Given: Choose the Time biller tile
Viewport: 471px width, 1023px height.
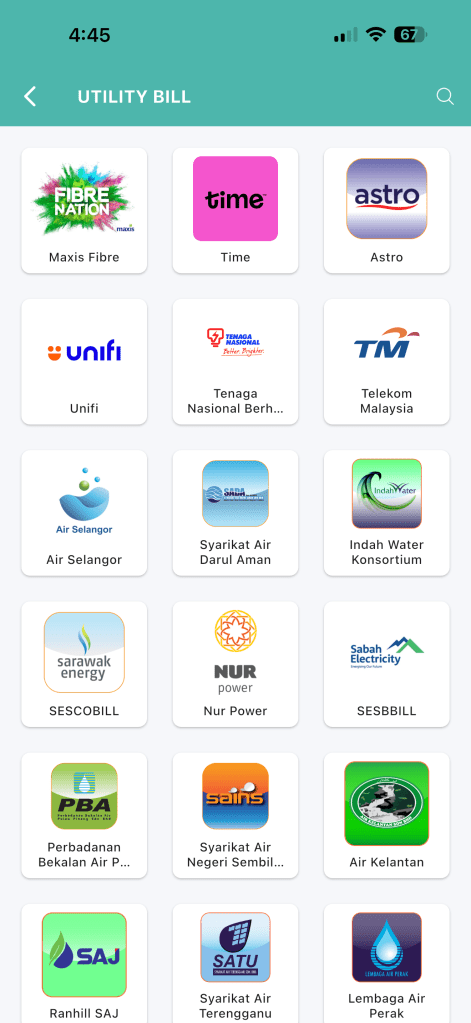Looking at the screenshot, I should click(236, 211).
